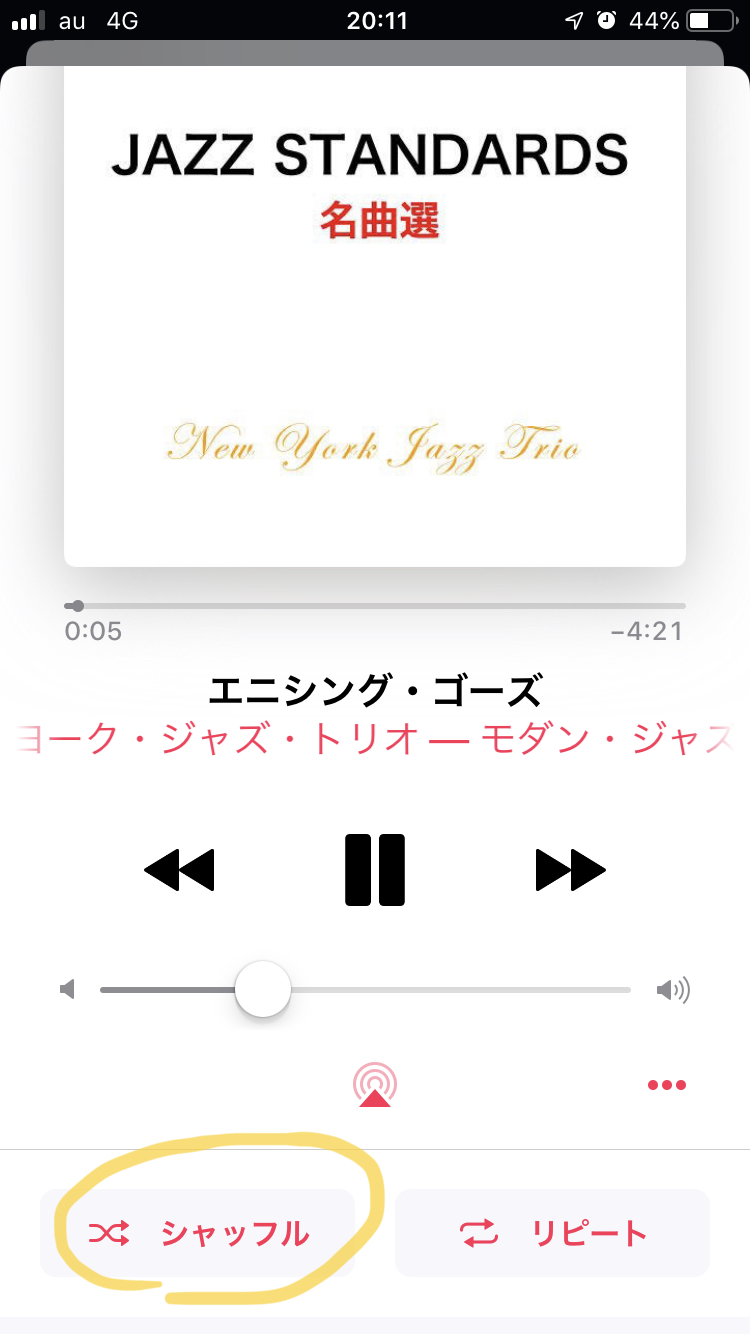This screenshot has height=1334, width=750.
Task: Turn on リピート (repeat)
Action: pyautogui.click(x=552, y=1233)
